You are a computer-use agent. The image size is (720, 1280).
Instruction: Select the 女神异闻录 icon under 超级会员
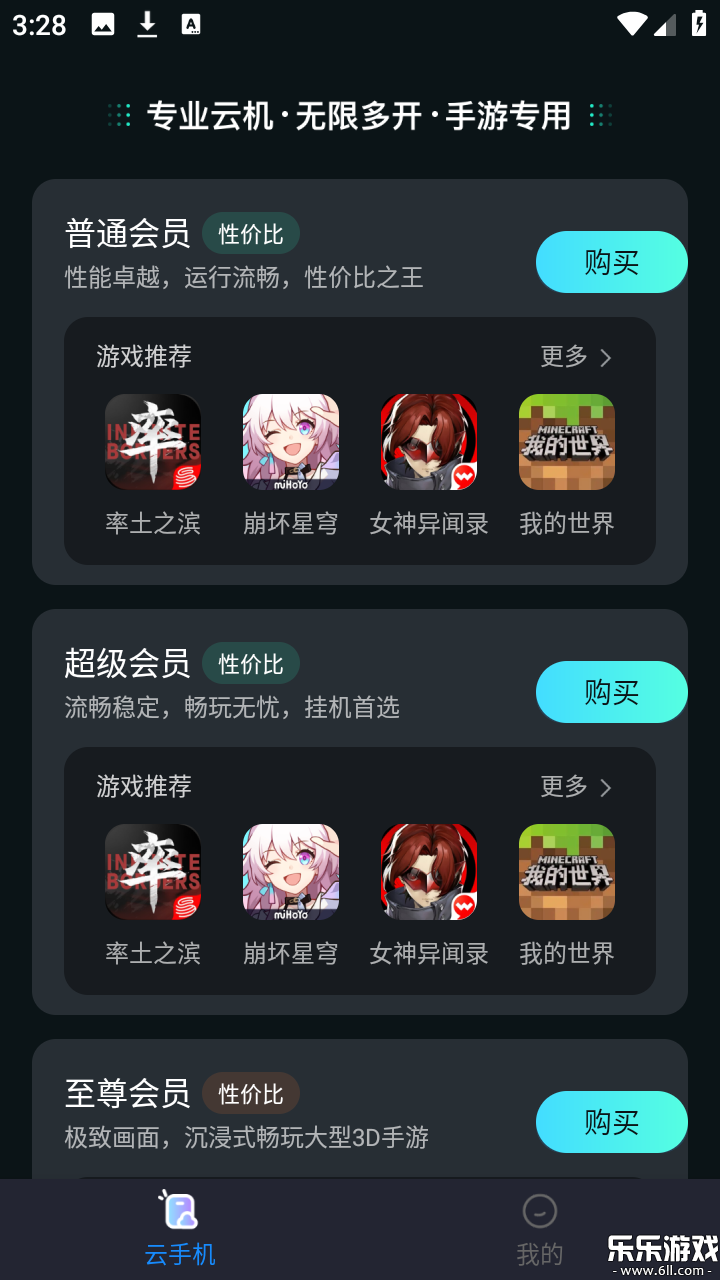point(428,872)
